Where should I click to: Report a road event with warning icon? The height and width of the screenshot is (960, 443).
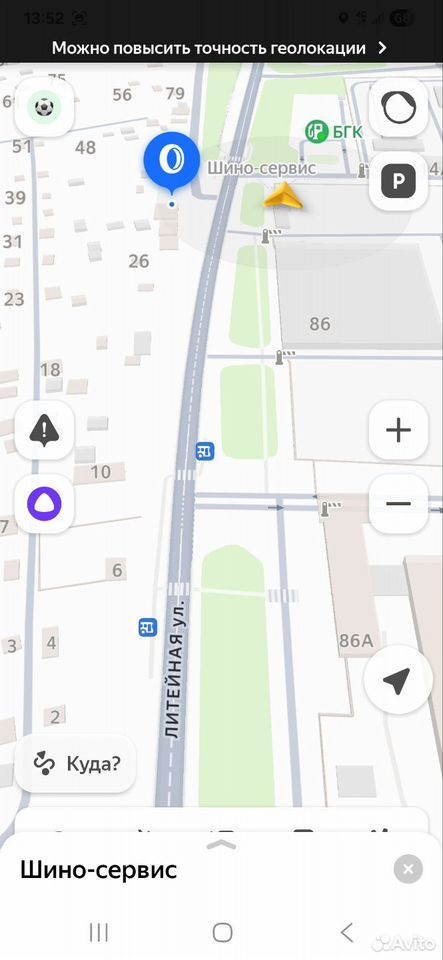[44, 430]
